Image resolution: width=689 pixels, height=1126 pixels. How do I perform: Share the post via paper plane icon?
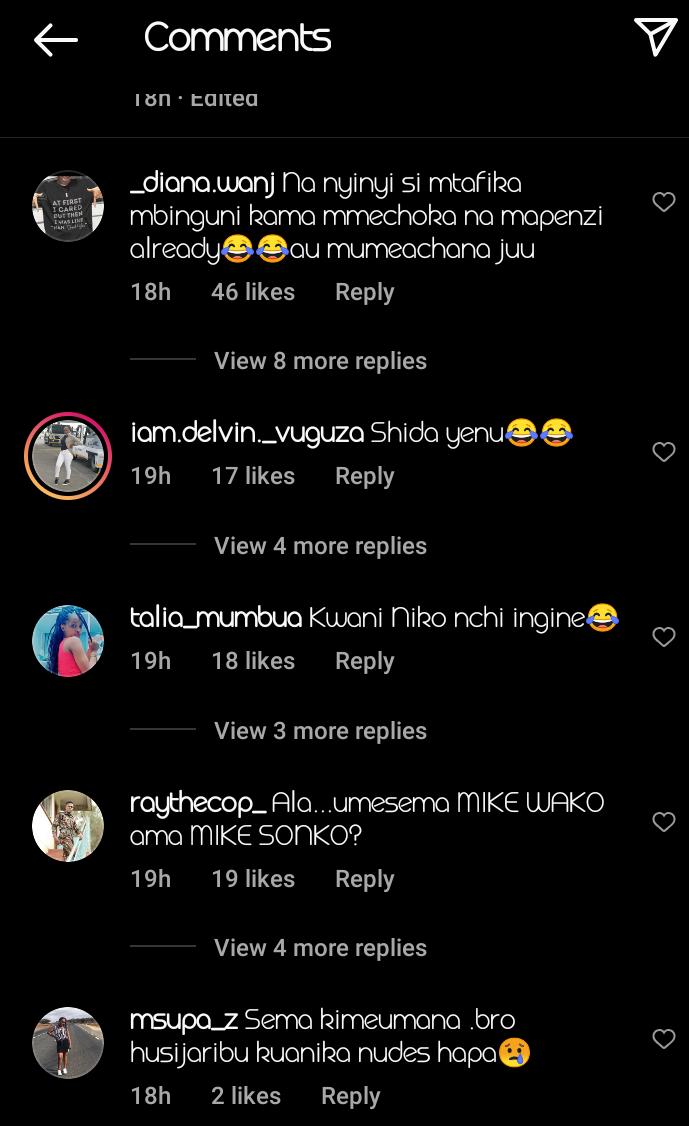[x=655, y=37]
